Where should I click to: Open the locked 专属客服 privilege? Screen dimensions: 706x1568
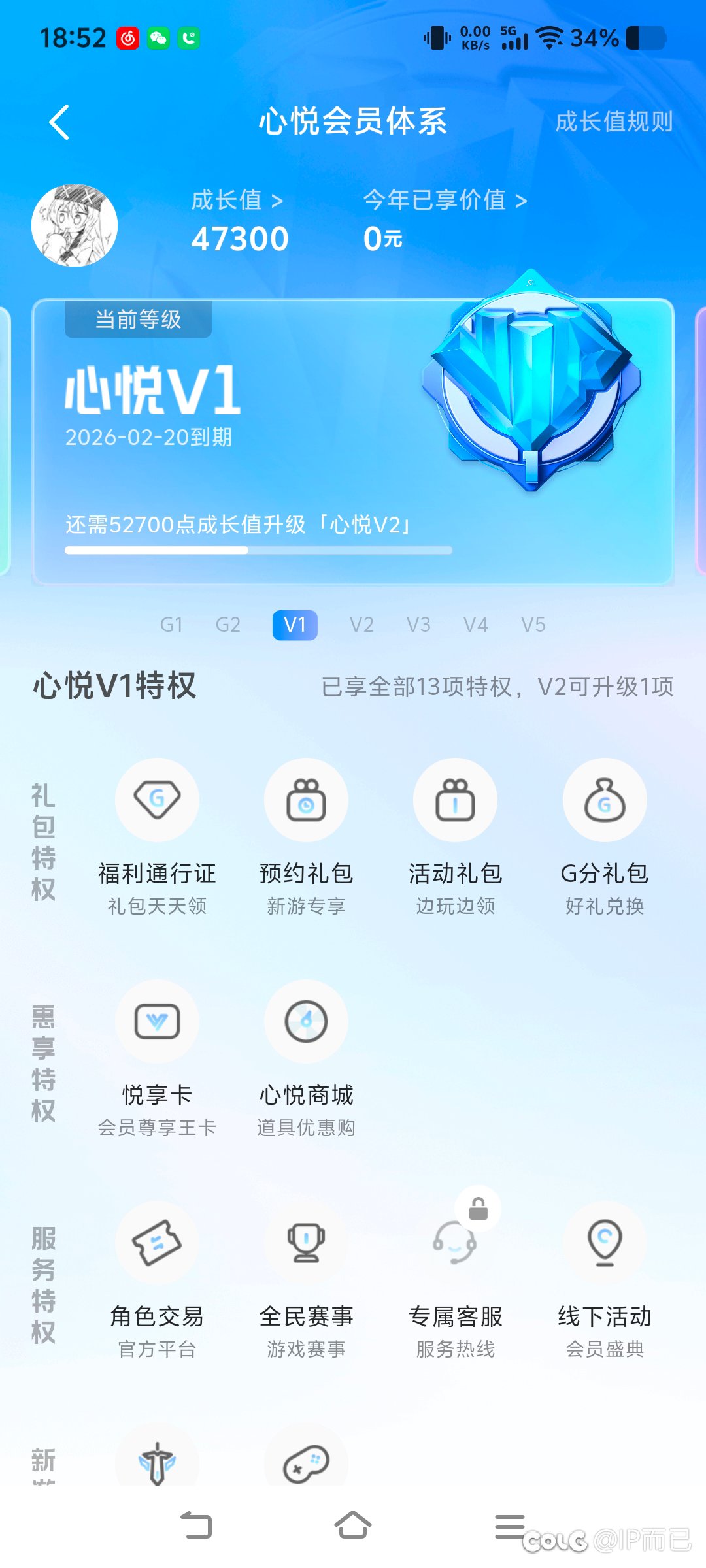[455, 1281]
